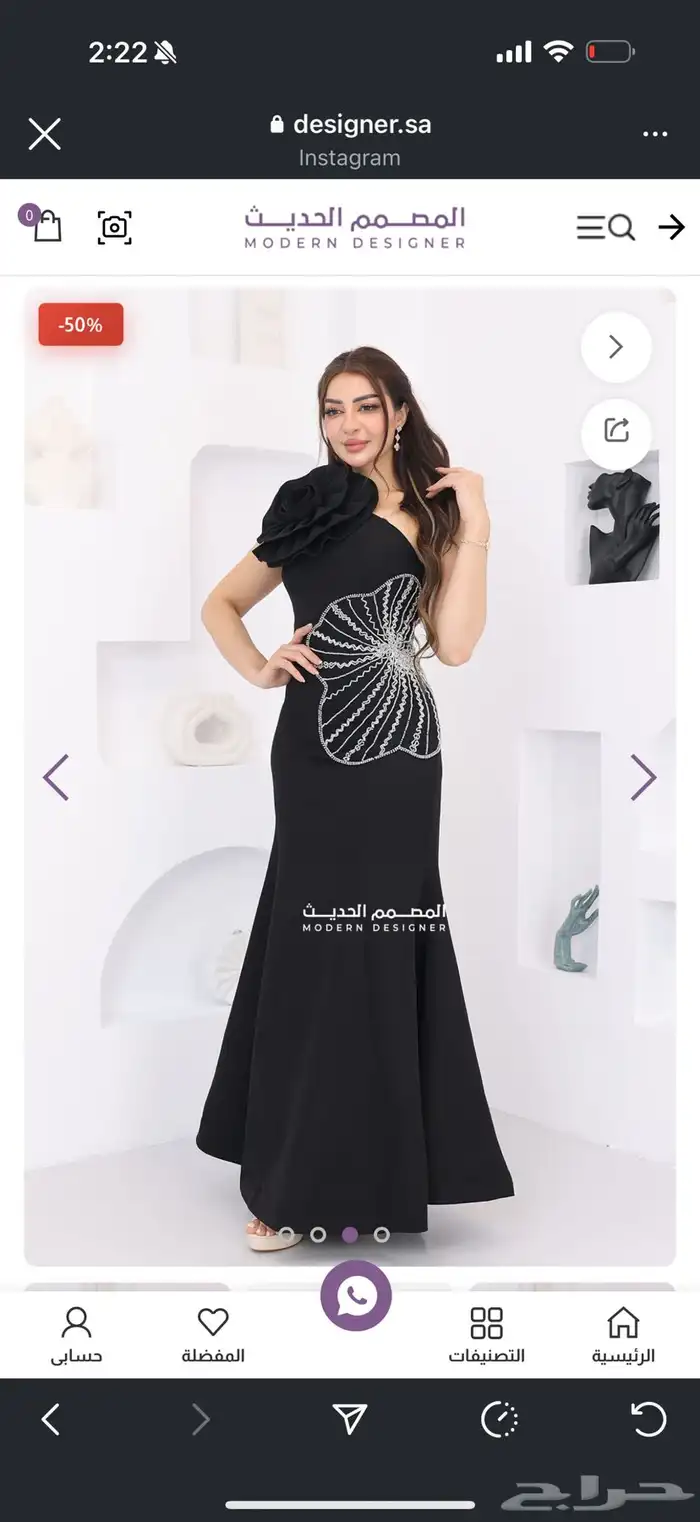
Task: Go to الرئيسية home tab
Action: [623, 1335]
